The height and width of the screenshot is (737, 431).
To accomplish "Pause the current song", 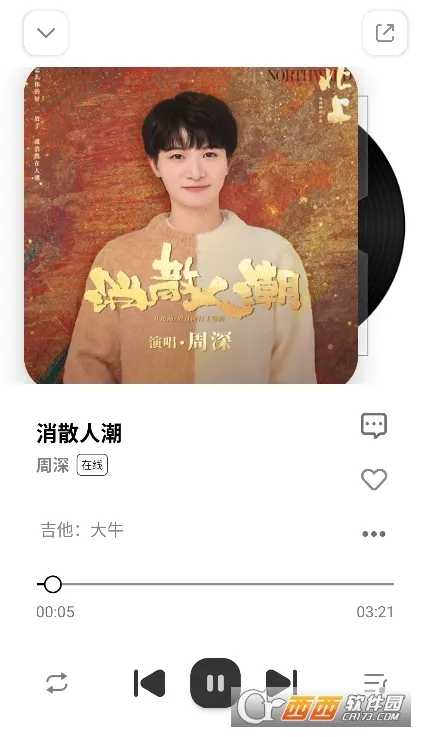I will coord(215,683).
